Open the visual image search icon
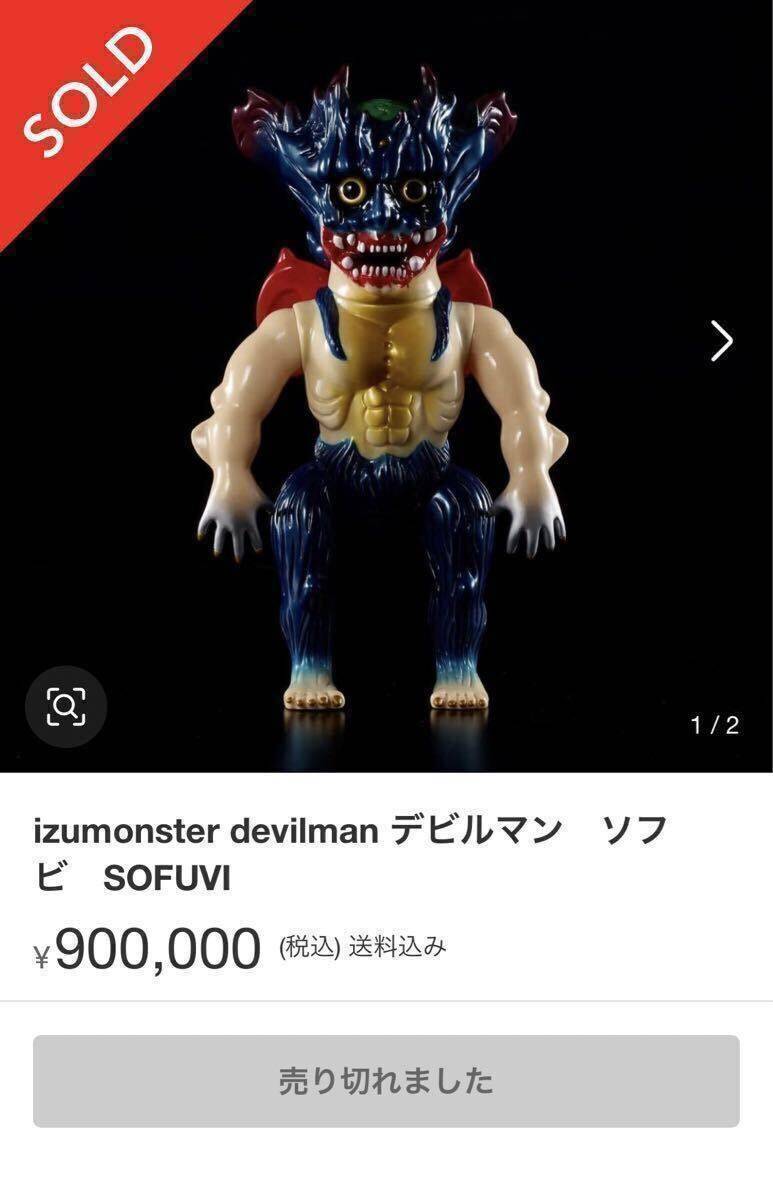The height and width of the screenshot is (1200, 773). [66, 707]
